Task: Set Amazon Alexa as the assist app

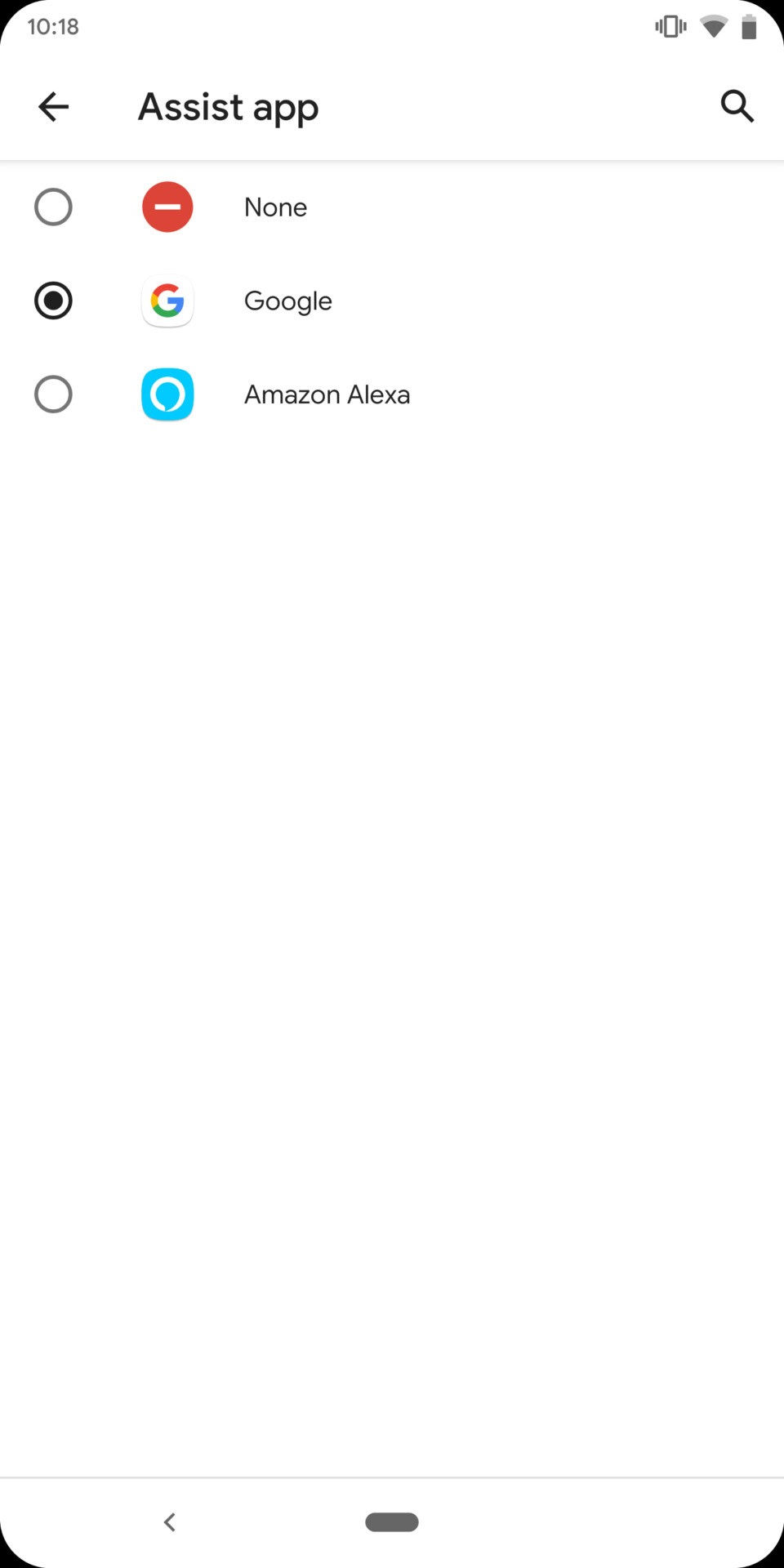Action: tap(54, 395)
